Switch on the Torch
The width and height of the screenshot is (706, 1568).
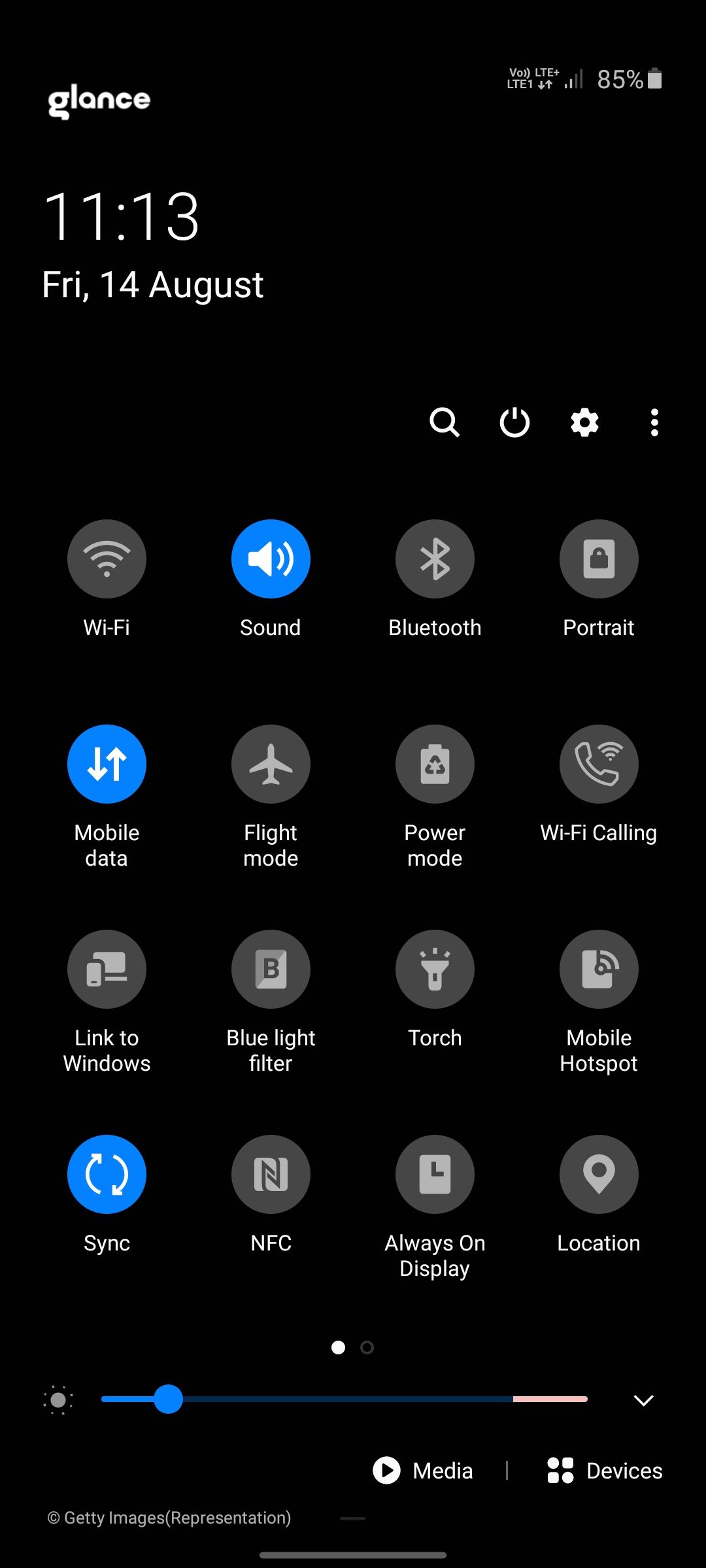click(x=435, y=970)
